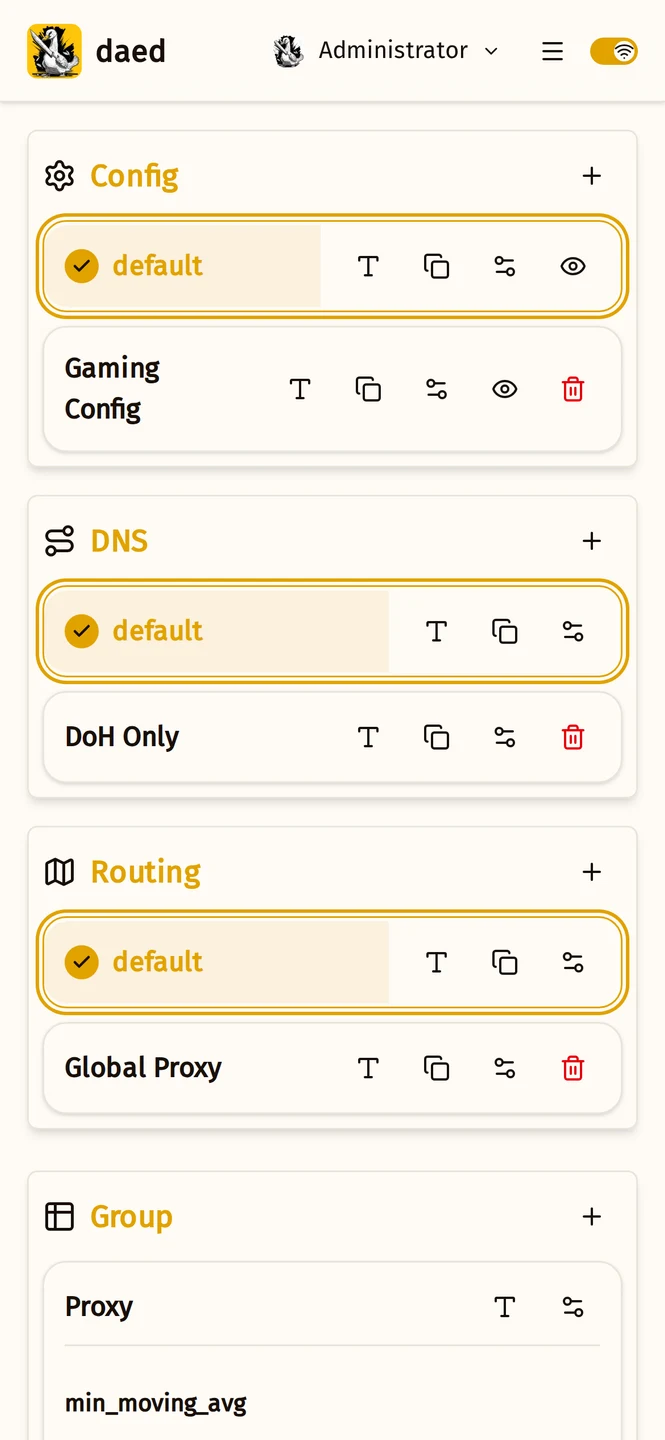The height and width of the screenshot is (1440, 665).
Task: Edit settings of default Routing
Action: (x=573, y=962)
